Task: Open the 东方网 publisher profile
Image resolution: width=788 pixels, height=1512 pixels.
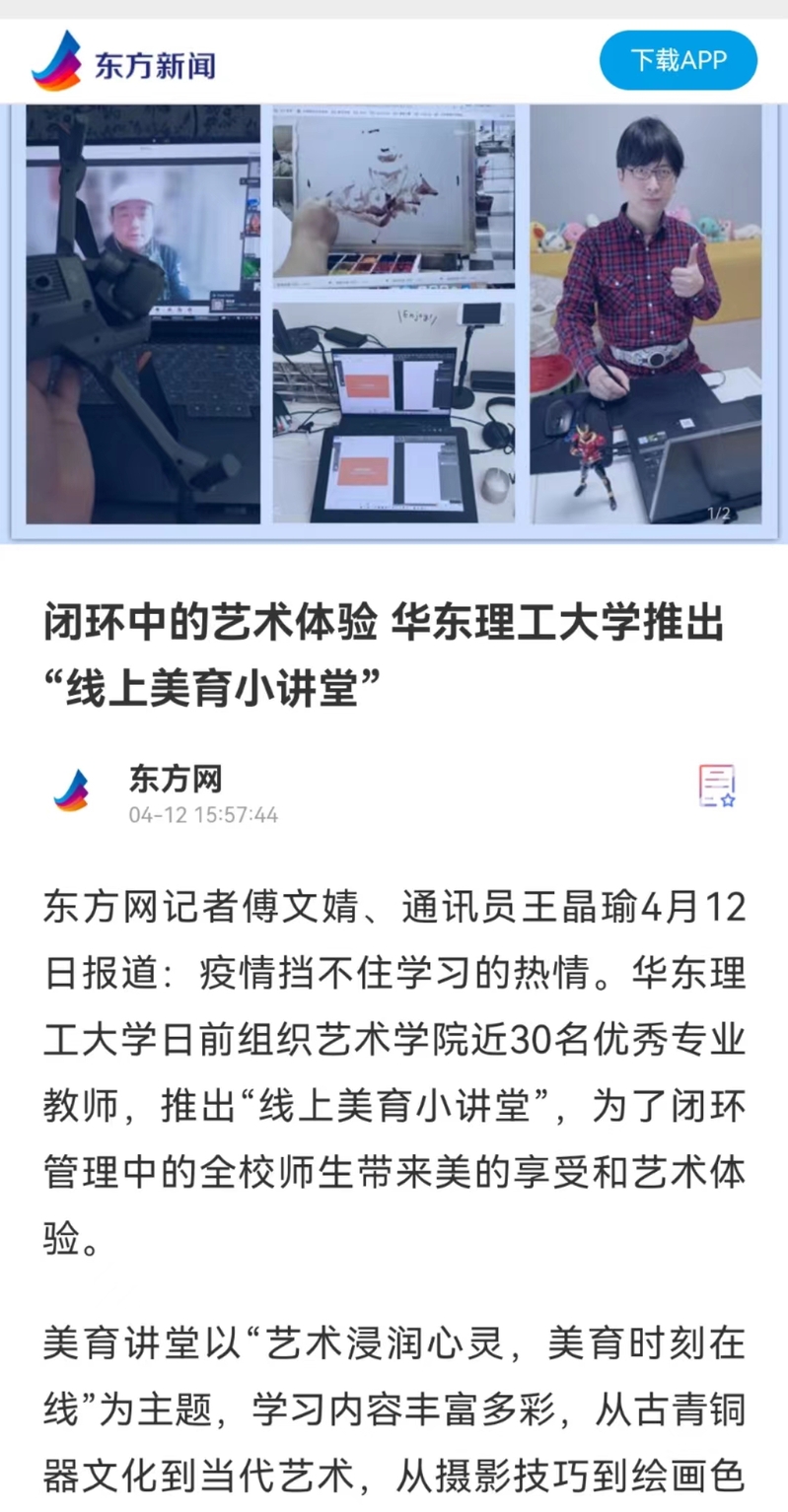Action: click(x=175, y=779)
